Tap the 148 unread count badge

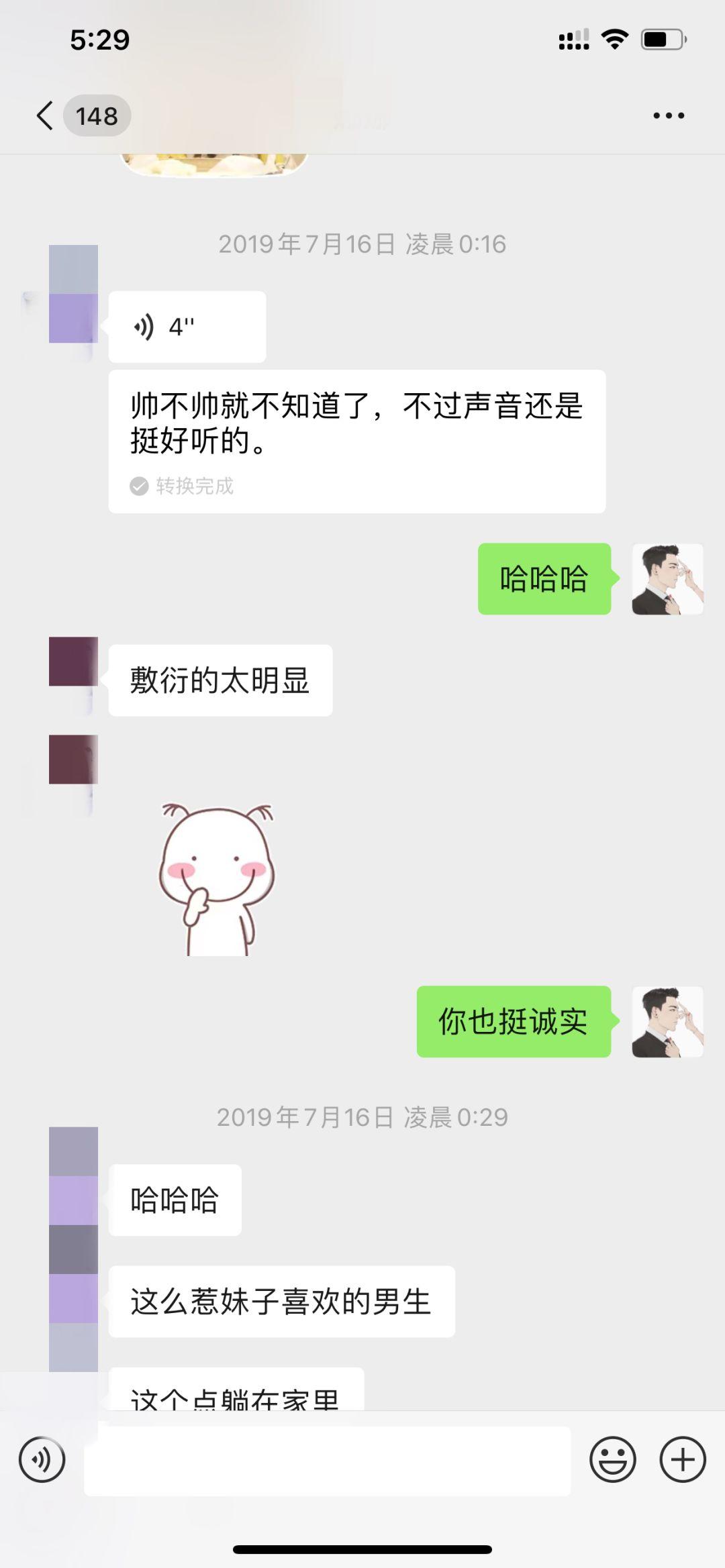click(97, 115)
